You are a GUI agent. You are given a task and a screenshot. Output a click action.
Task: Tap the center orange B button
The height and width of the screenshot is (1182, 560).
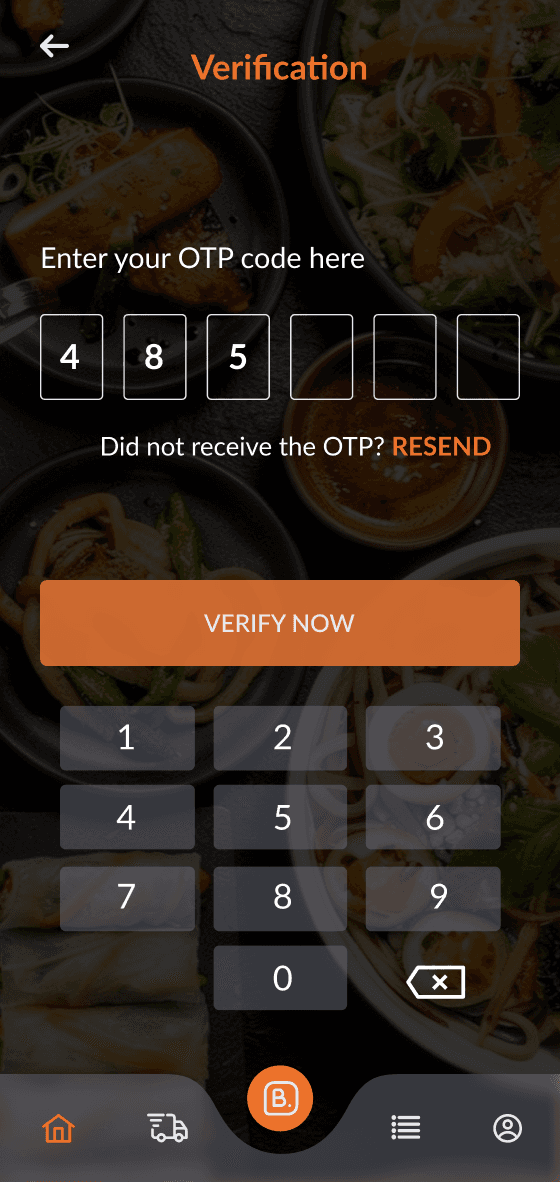click(x=280, y=1098)
